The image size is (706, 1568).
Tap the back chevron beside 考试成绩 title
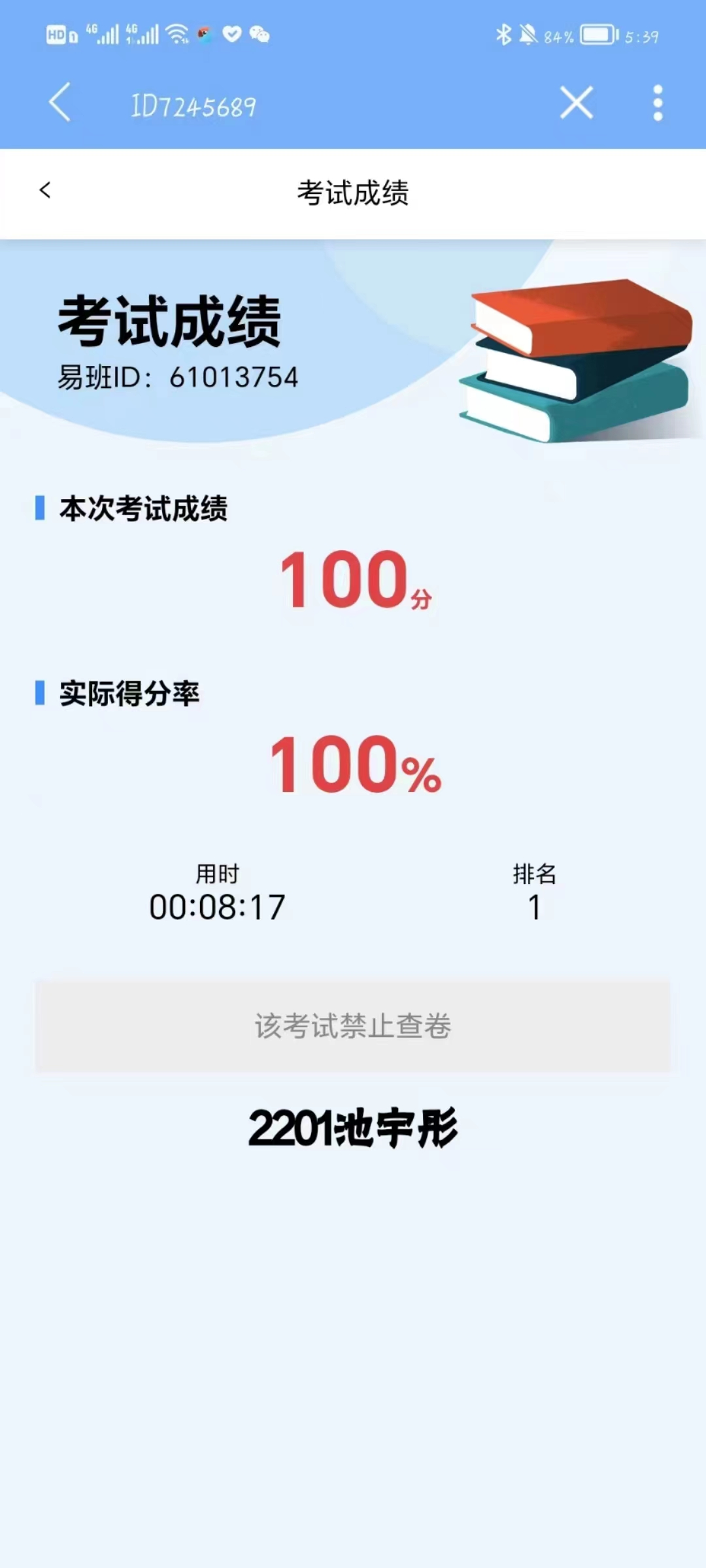45,190
